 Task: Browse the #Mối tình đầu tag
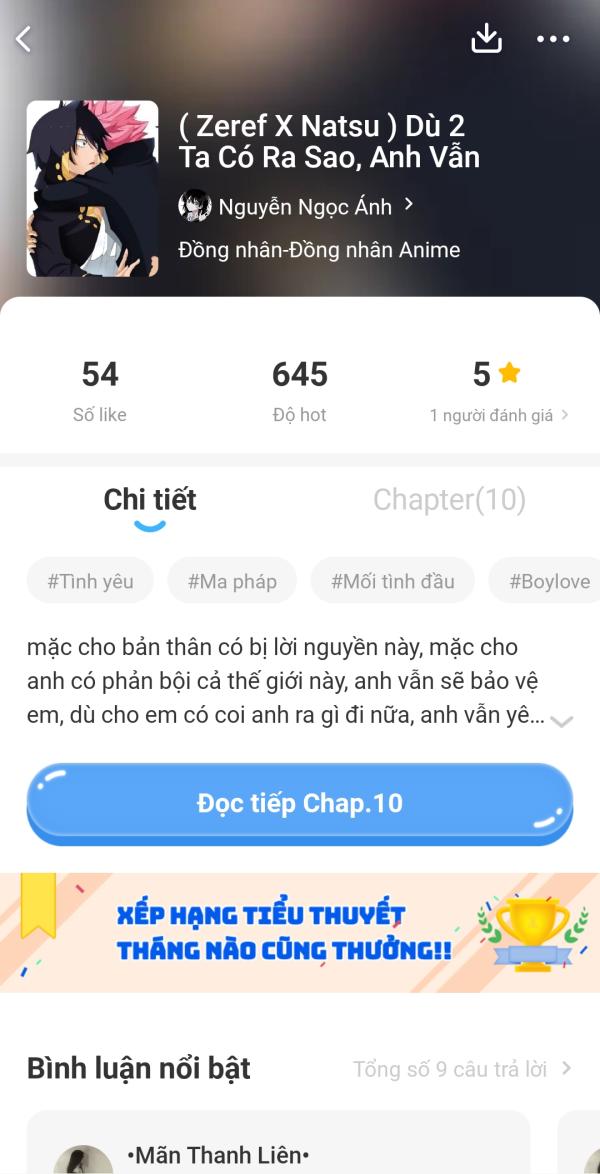click(392, 581)
